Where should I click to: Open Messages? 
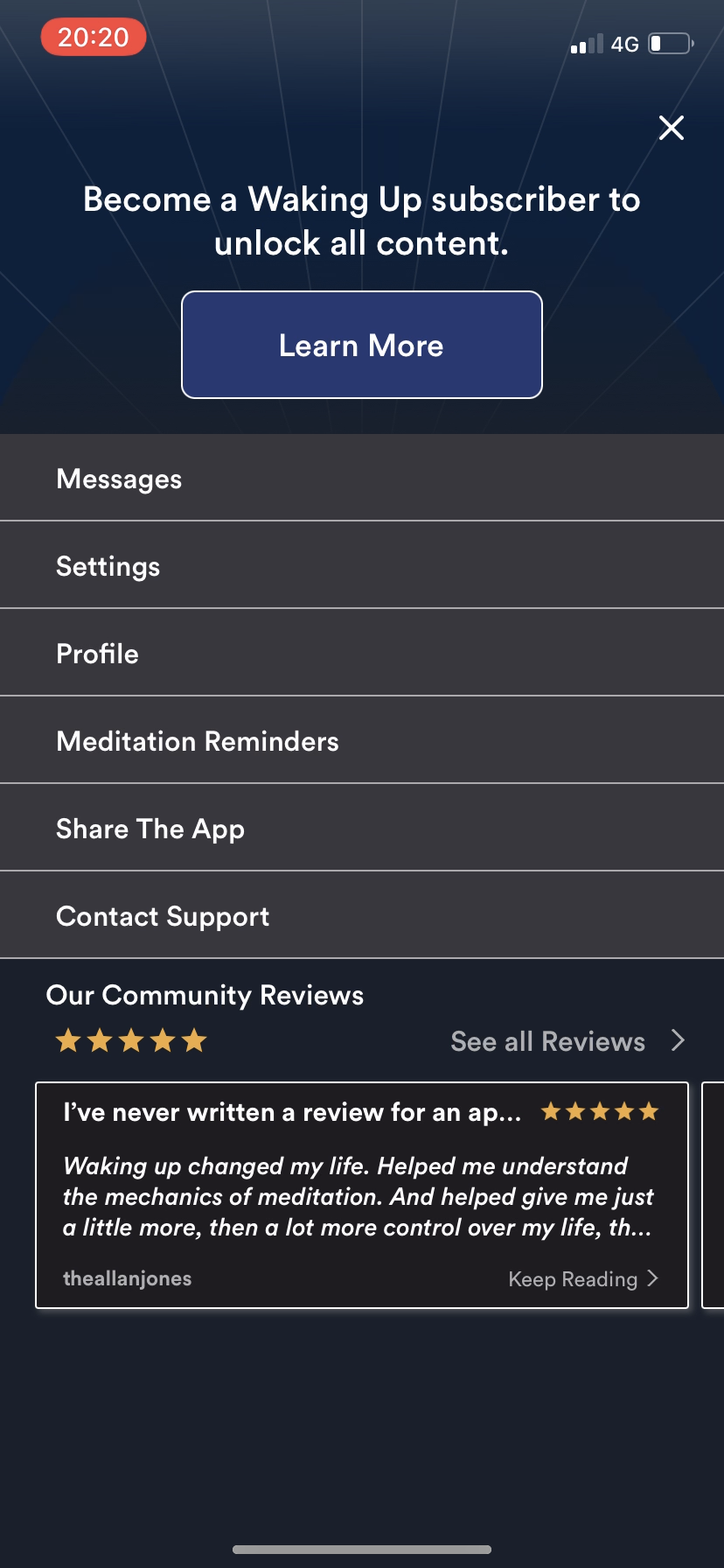[362, 479]
